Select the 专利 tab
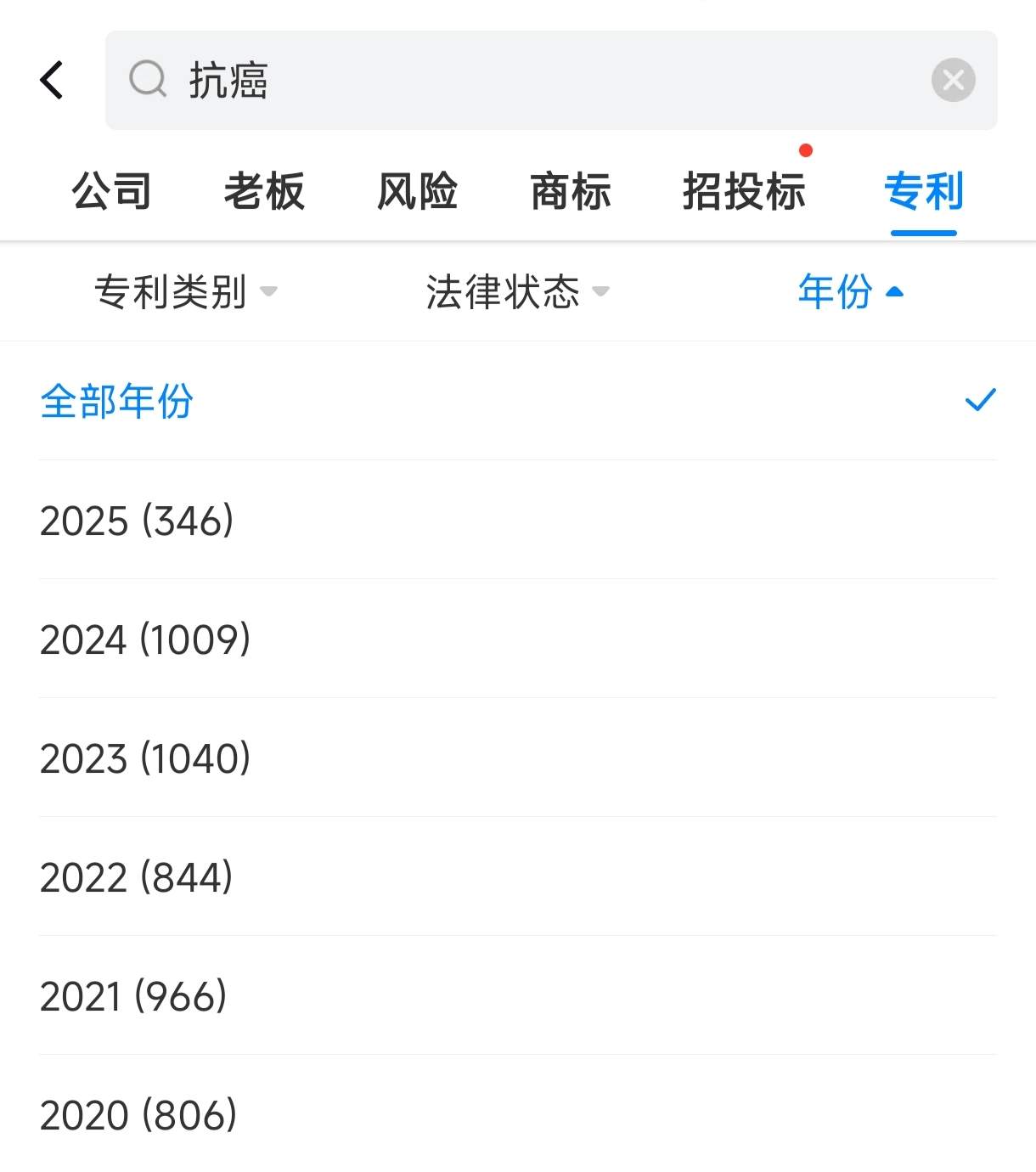Viewport: 1036px width, 1172px height. coord(923,191)
